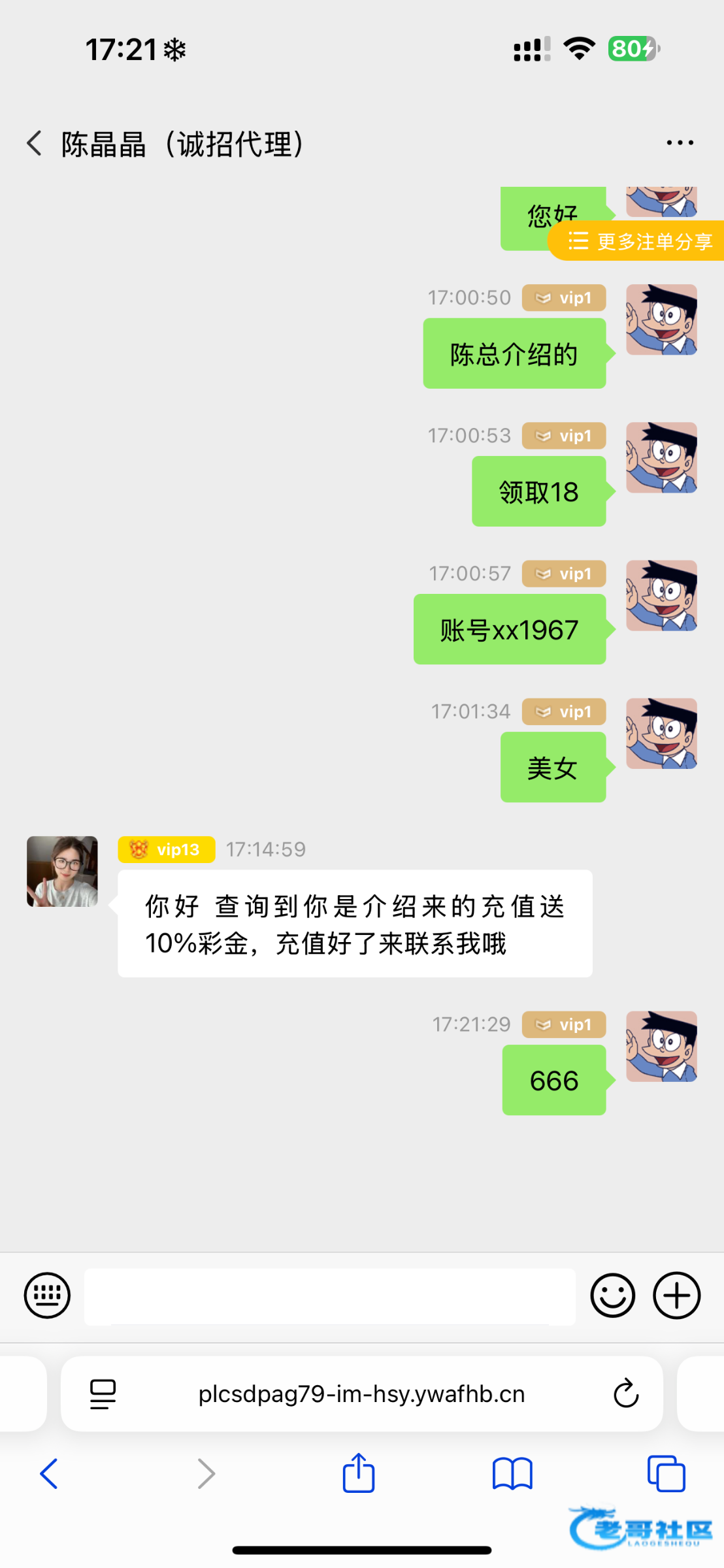The width and height of the screenshot is (724, 1568).
Task: Tap the browser address bar URL
Action: 361,1394
